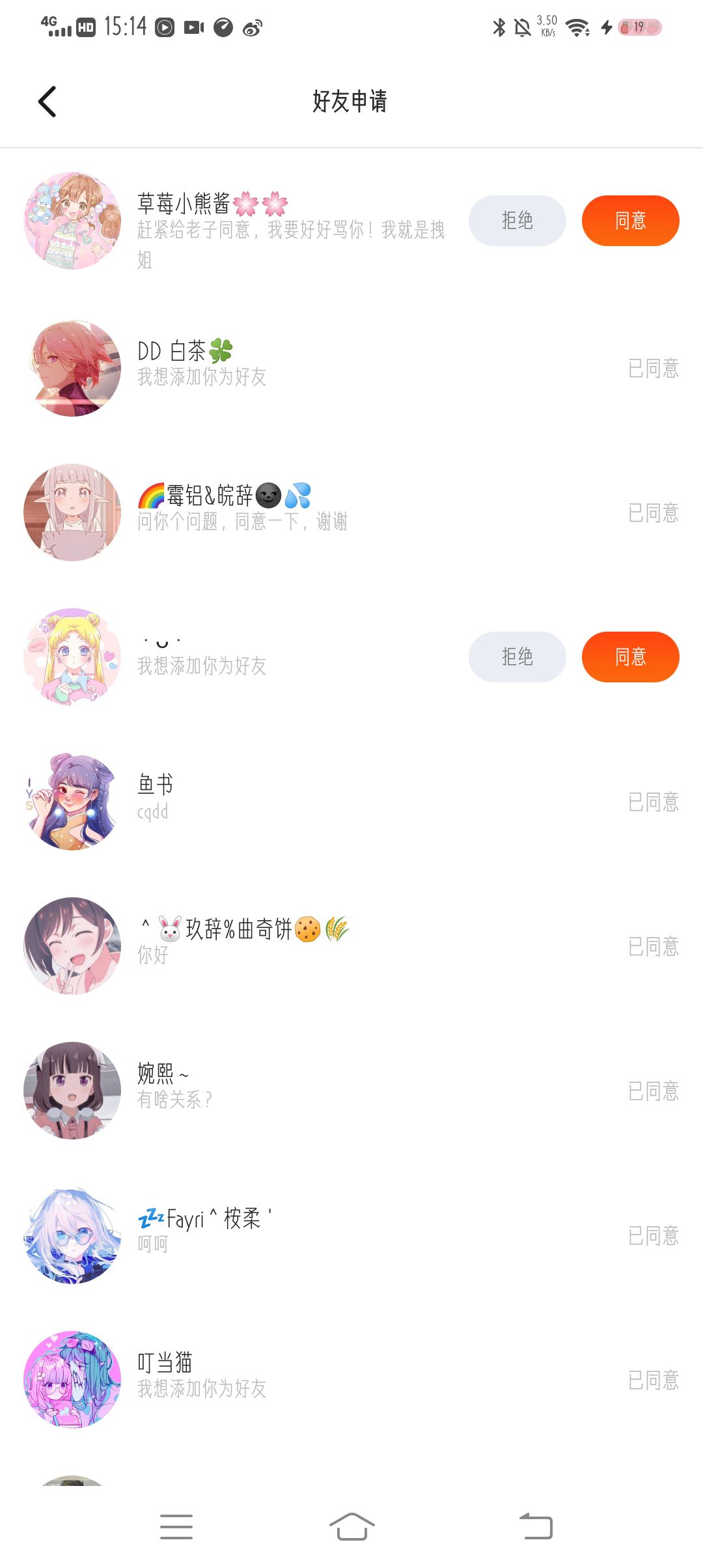The image size is (703, 1568).
Task: Tap the system home button
Action: coord(351,1526)
